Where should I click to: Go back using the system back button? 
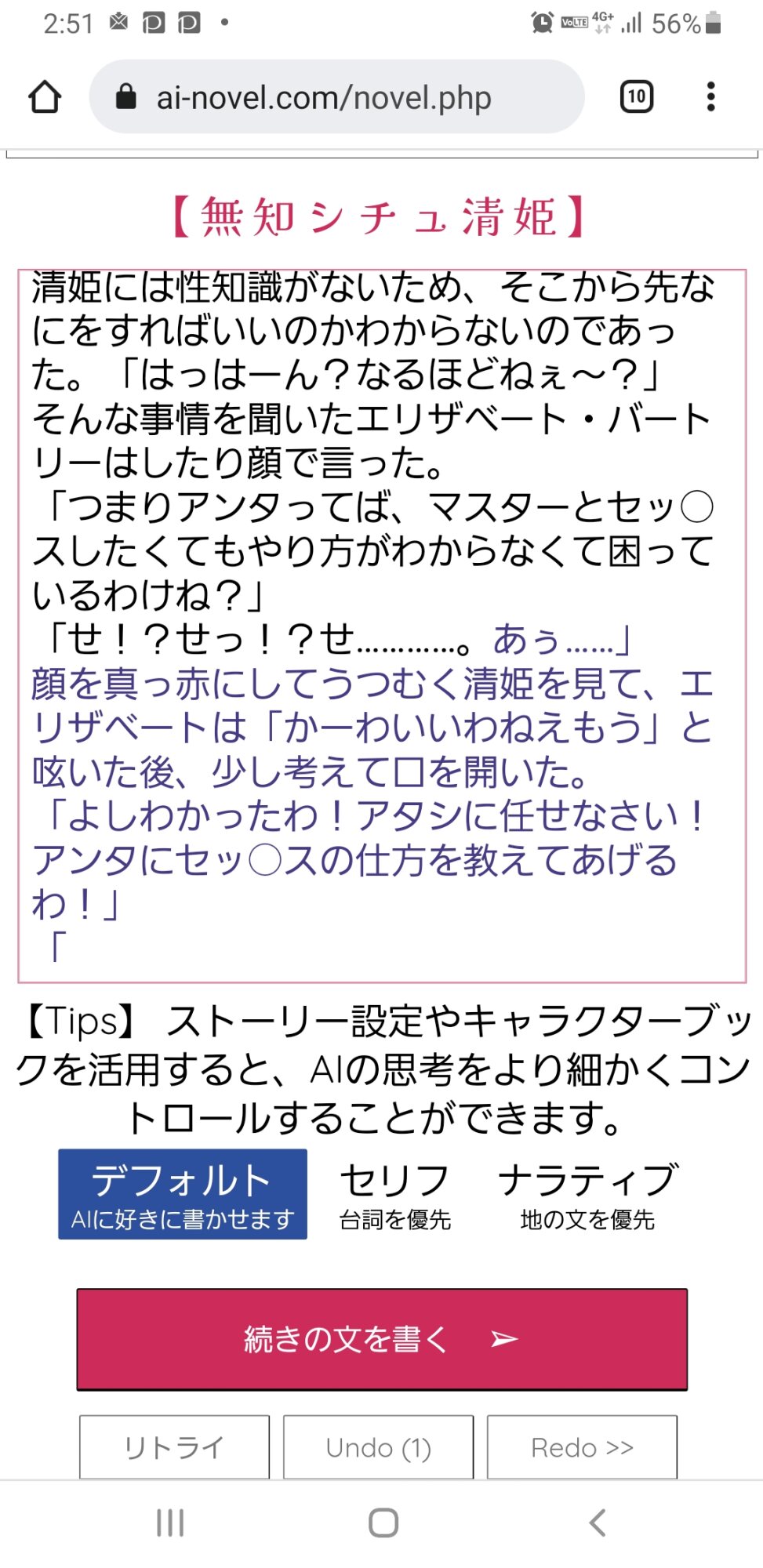[598, 1523]
